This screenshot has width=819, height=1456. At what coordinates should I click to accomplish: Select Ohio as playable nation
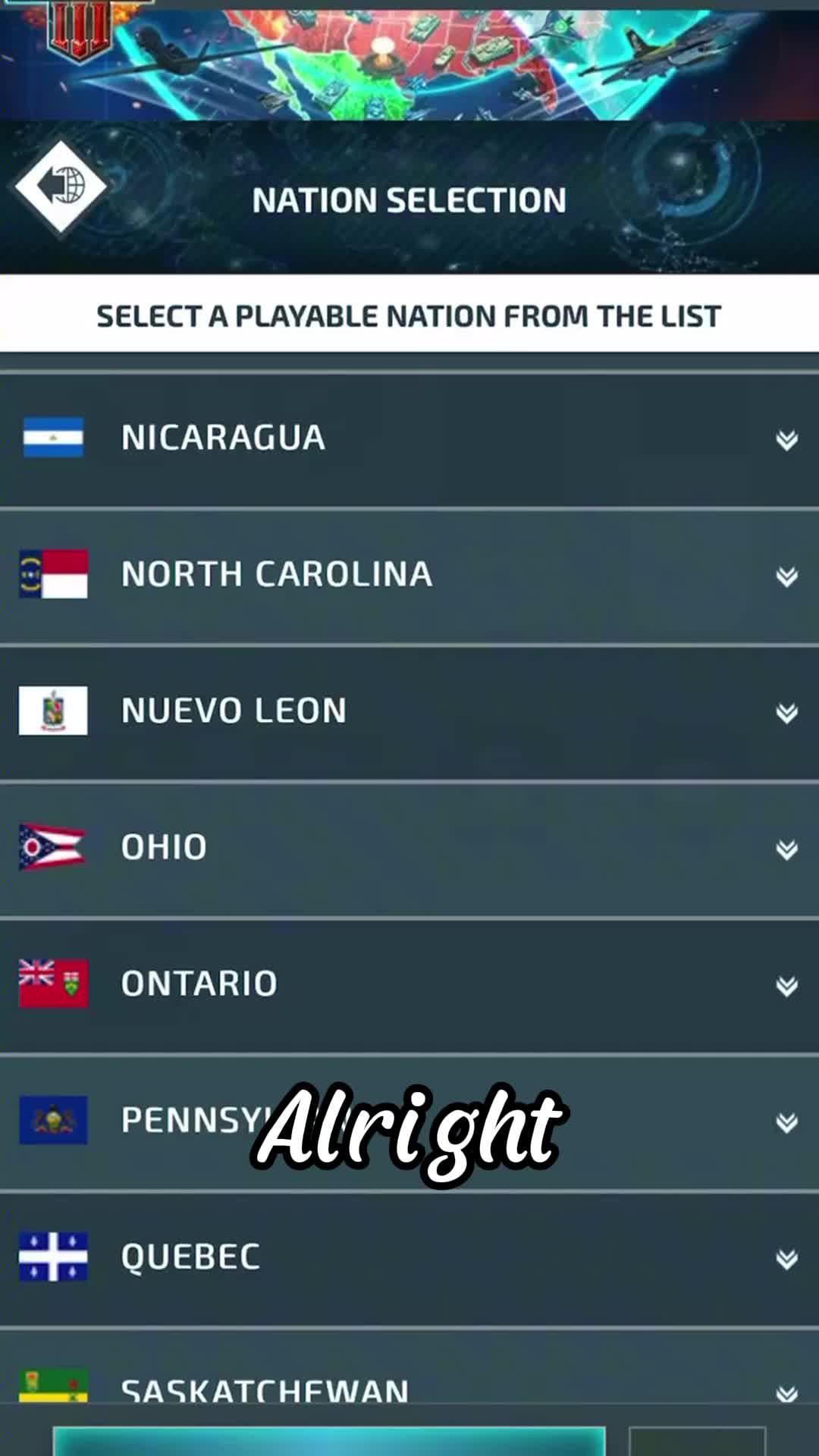coord(164,847)
